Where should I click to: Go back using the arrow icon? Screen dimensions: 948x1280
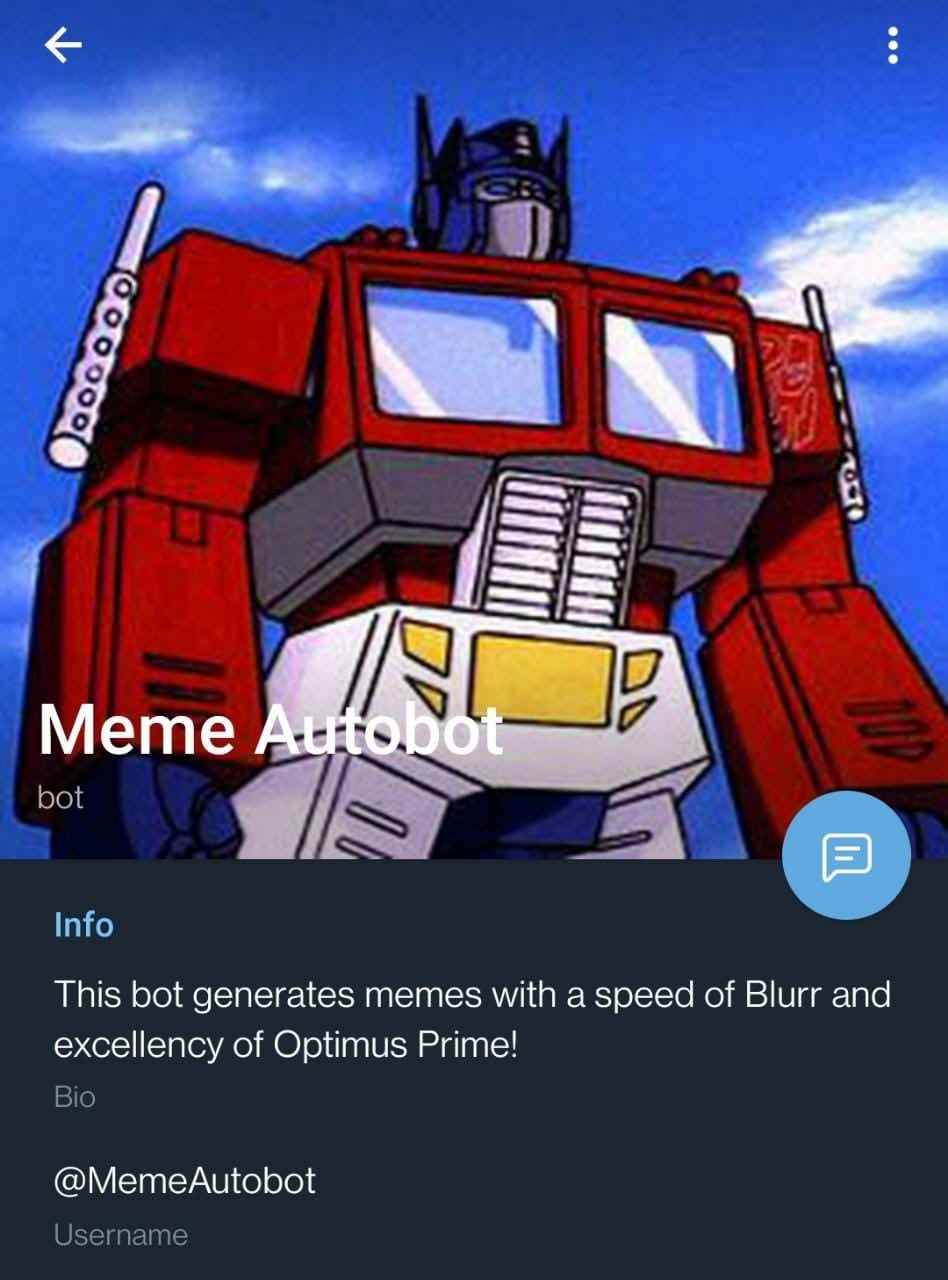tap(62, 45)
